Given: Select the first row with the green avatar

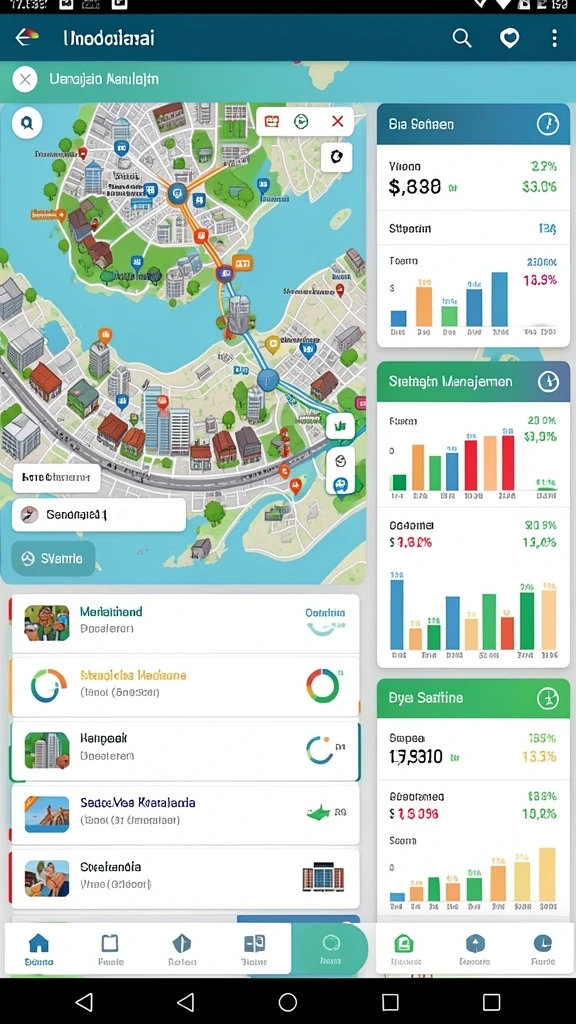Looking at the screenshot, I should 185,623.
